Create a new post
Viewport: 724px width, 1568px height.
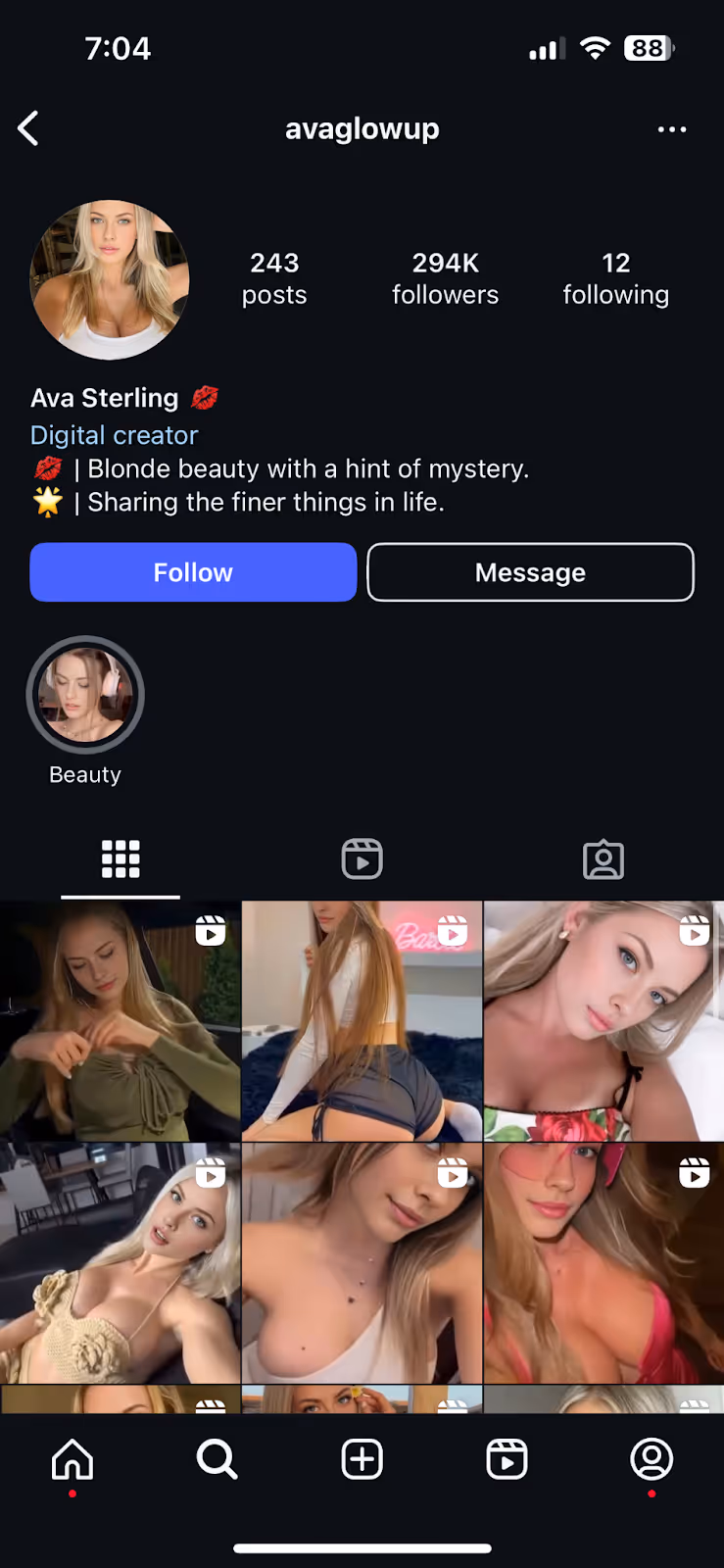(x=362, y=1459)
